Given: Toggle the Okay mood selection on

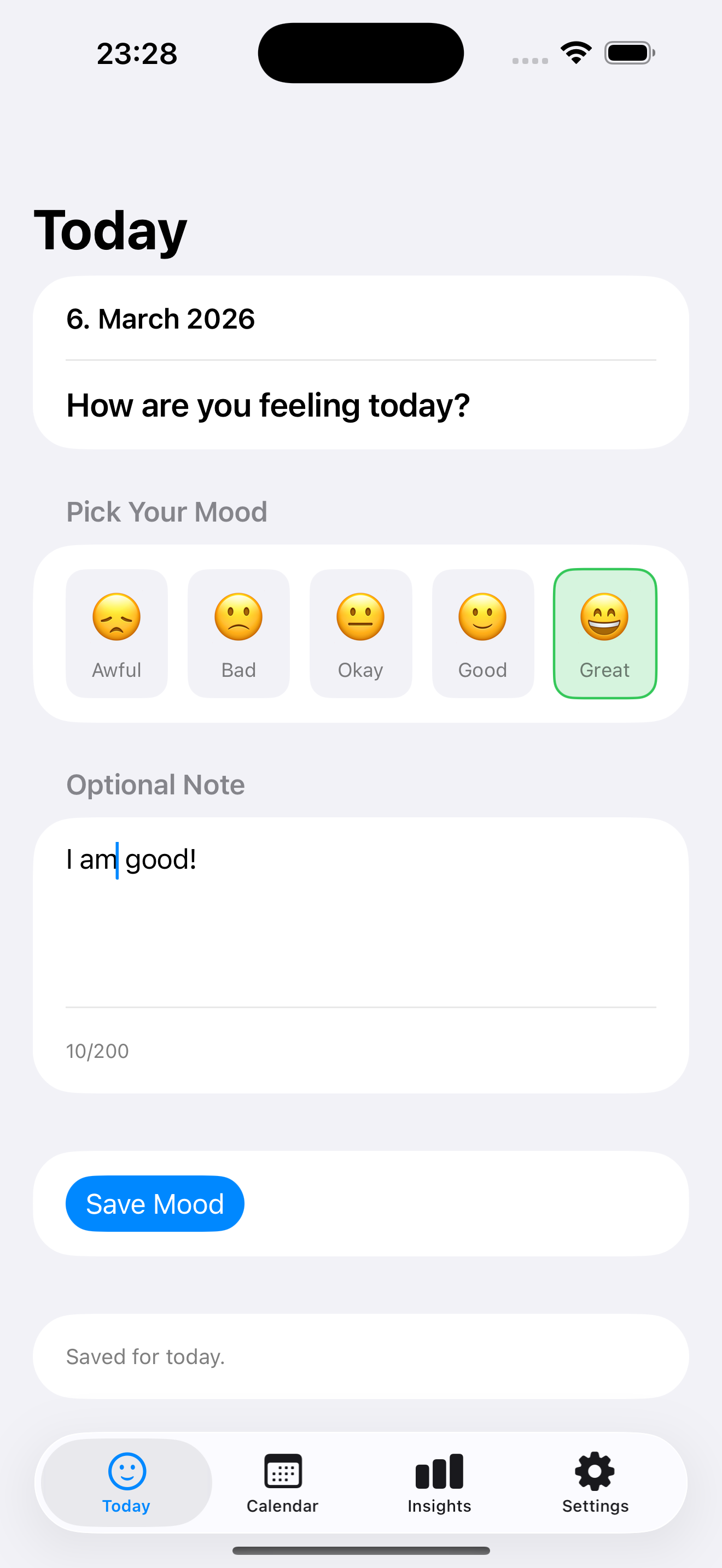Looking at the screenshot, I should (360, 633).
